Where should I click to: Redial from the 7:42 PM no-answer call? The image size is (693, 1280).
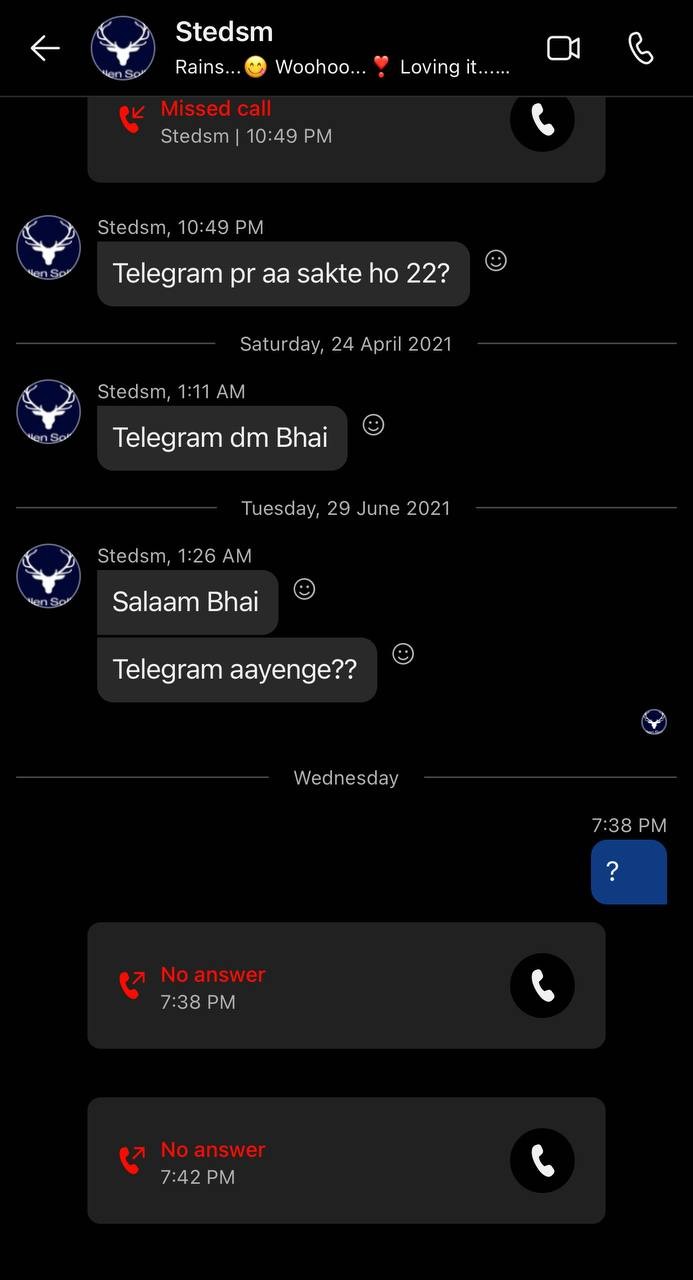pyautogui.click(x=542, y=1161)
